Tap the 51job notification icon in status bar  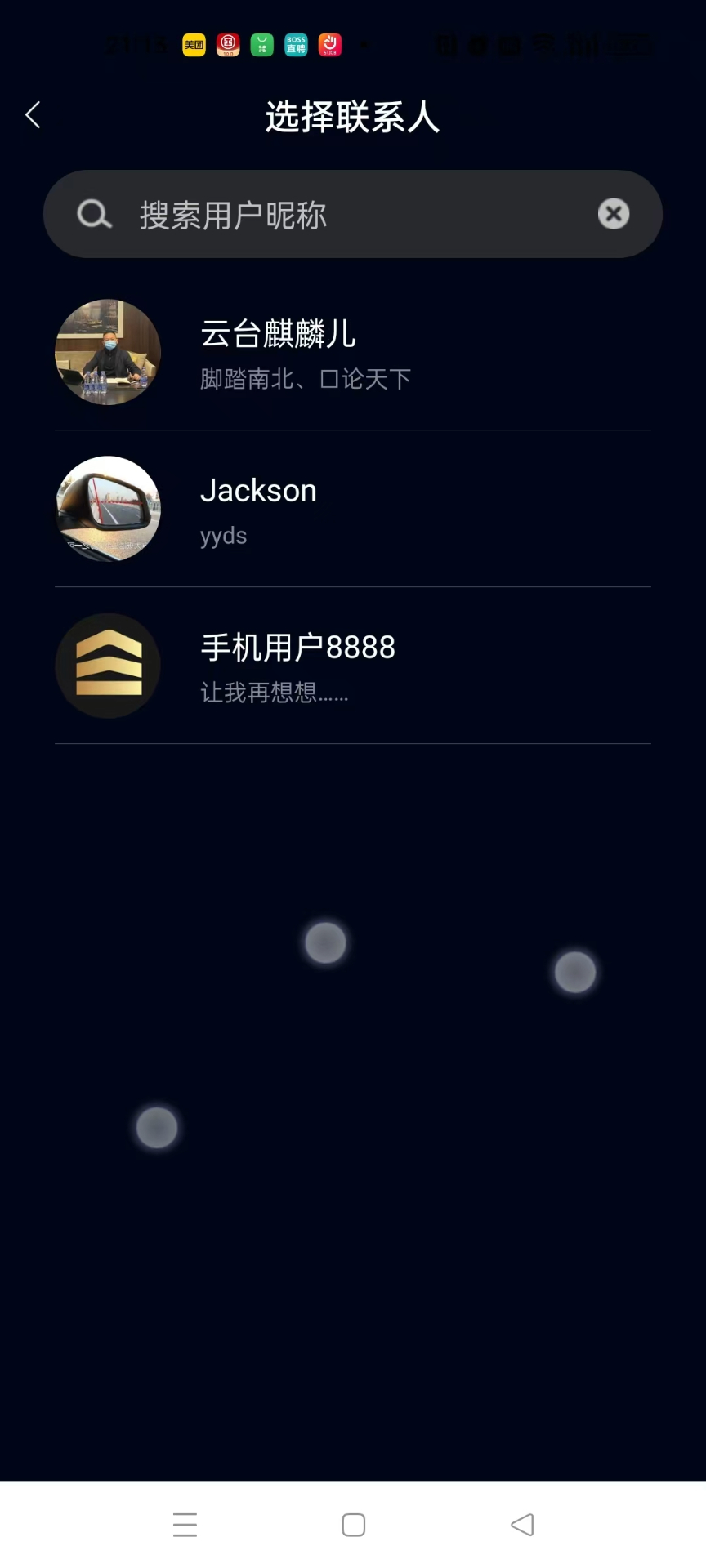coord(329,44)
